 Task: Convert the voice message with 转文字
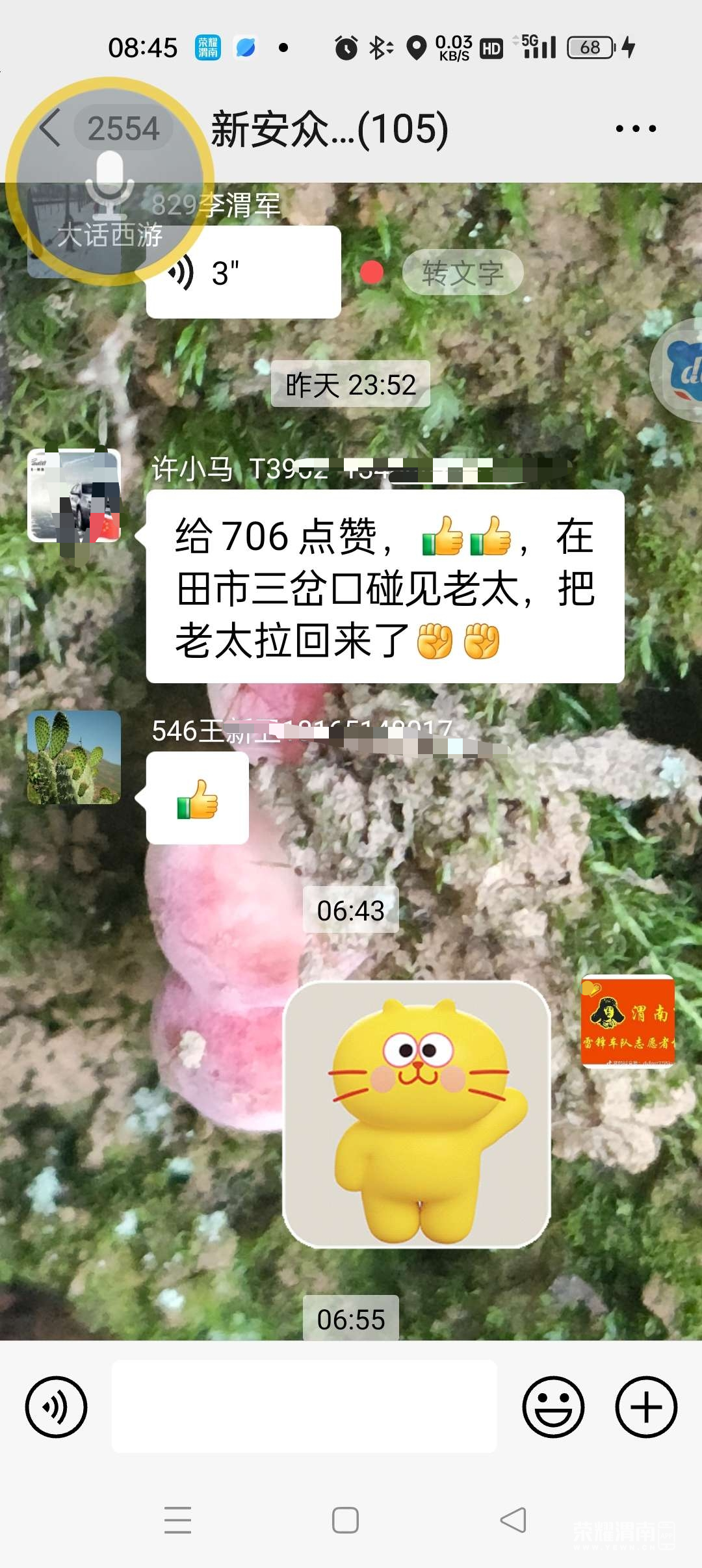(x=463, y=272)
